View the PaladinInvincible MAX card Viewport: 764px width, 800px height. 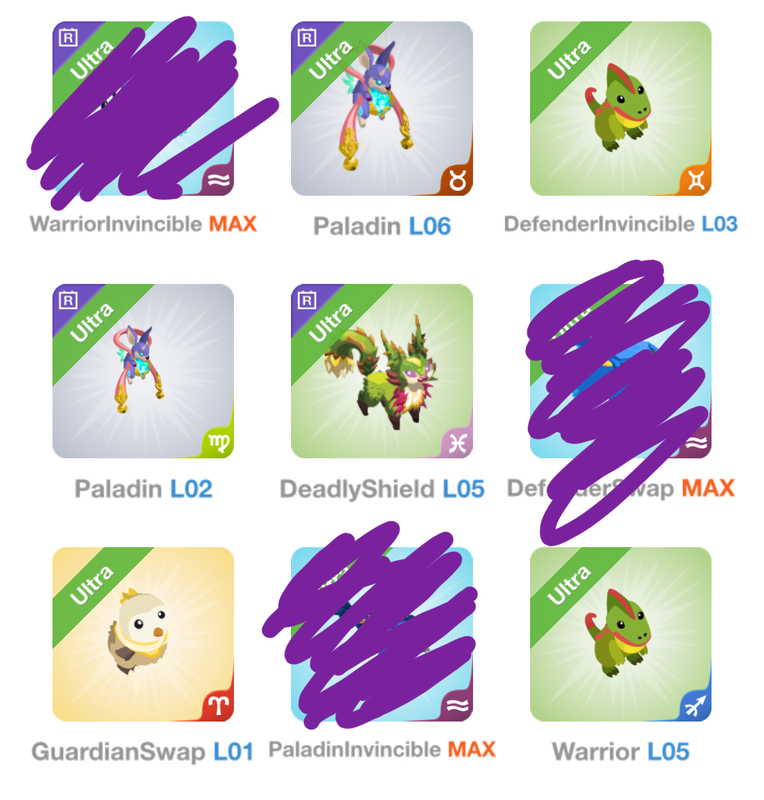point(381,634)
